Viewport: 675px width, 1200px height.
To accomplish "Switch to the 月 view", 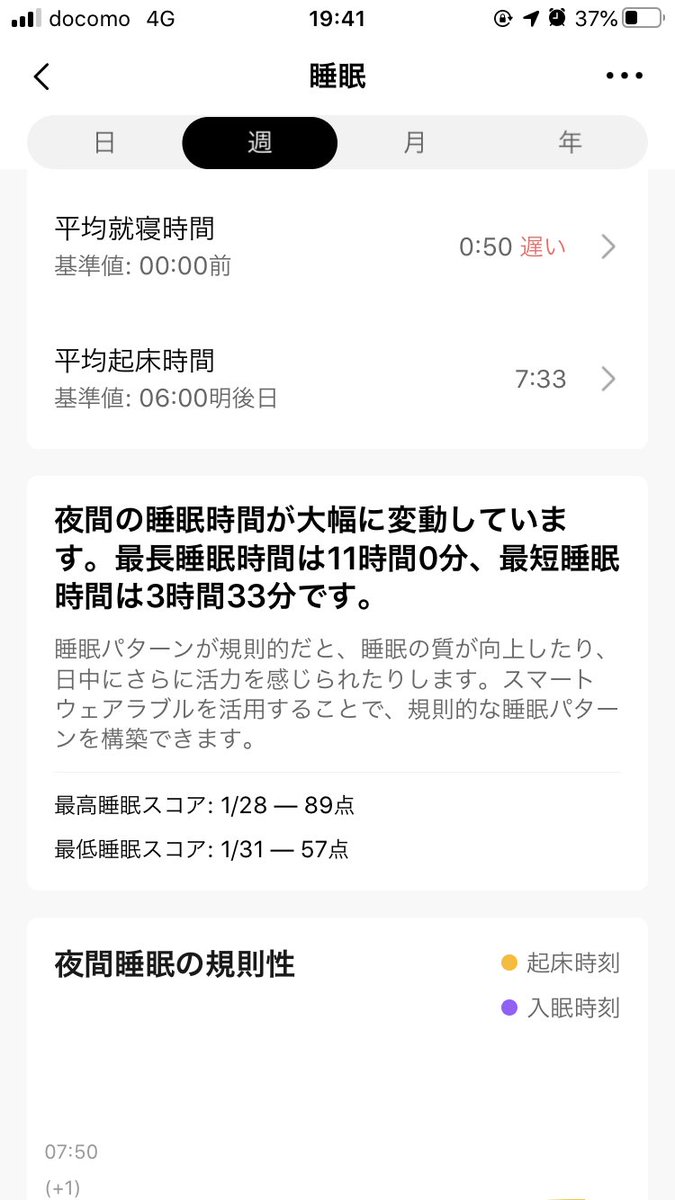I will [414, 143].
